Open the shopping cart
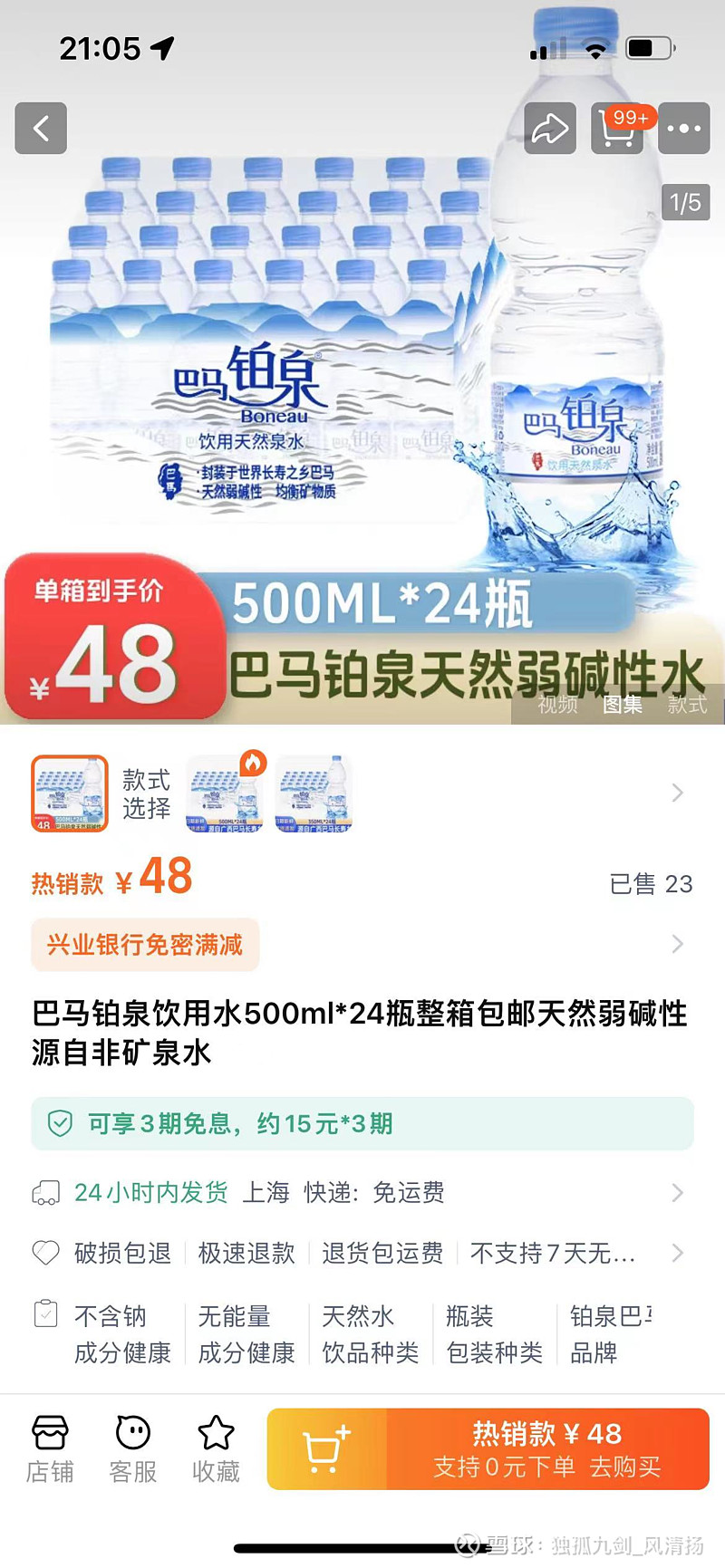Image resolution: width=725 pixels, height=1568 pixels. coord(617,128)
